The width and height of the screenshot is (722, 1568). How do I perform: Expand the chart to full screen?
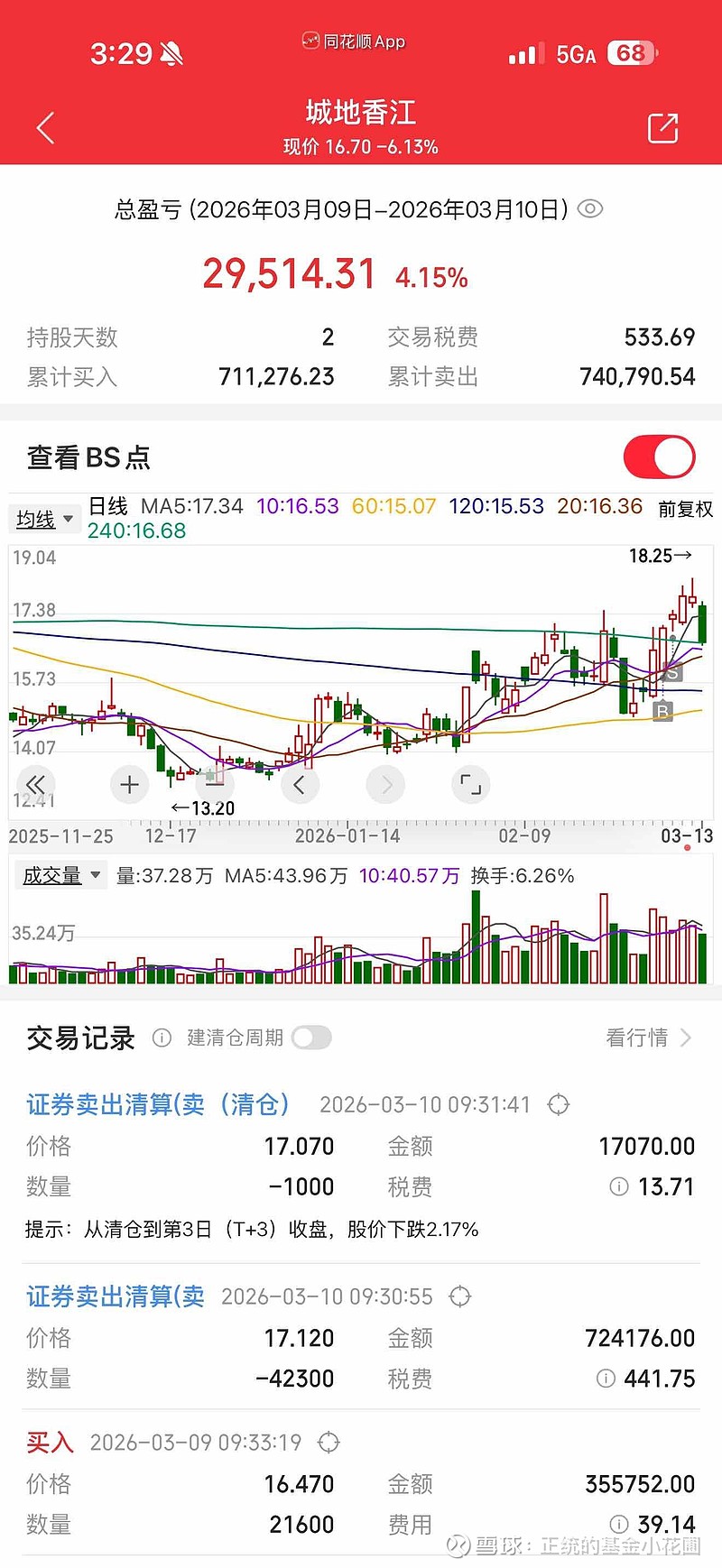coord(470,784)
